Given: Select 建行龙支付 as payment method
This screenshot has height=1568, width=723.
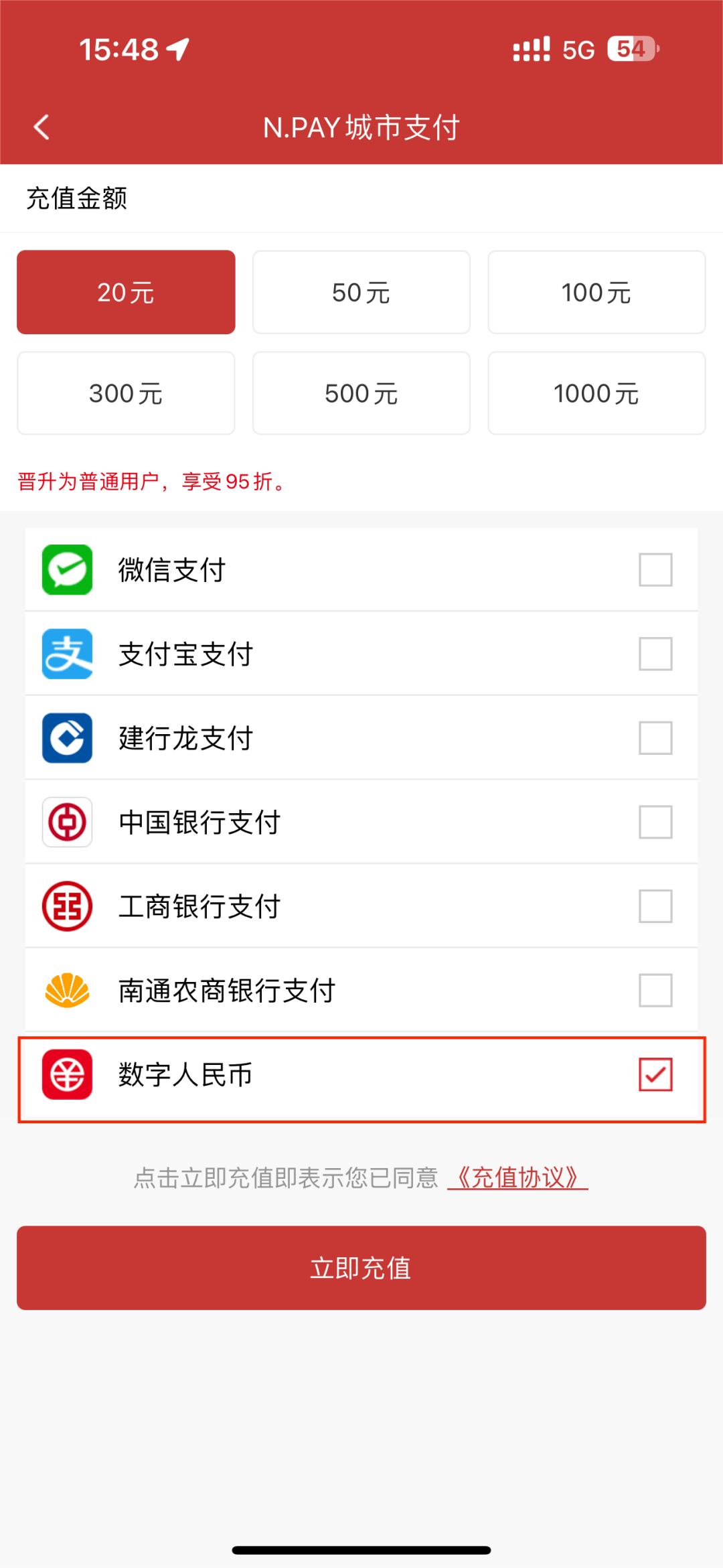Looking at the screenshot, I should 655,738.
